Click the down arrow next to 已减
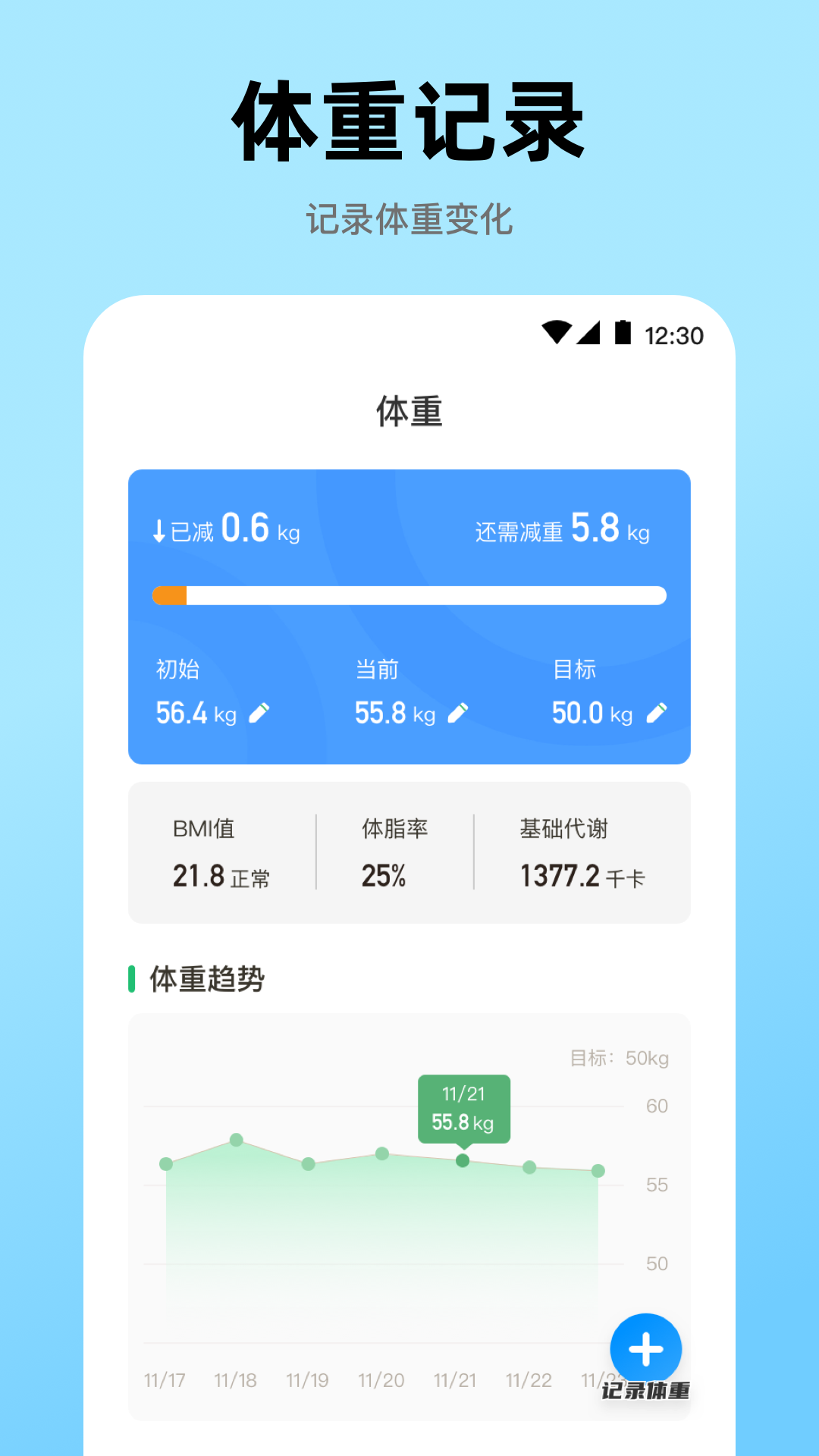The height and width of the screenshot is (1456, 819). pos(159,532)
